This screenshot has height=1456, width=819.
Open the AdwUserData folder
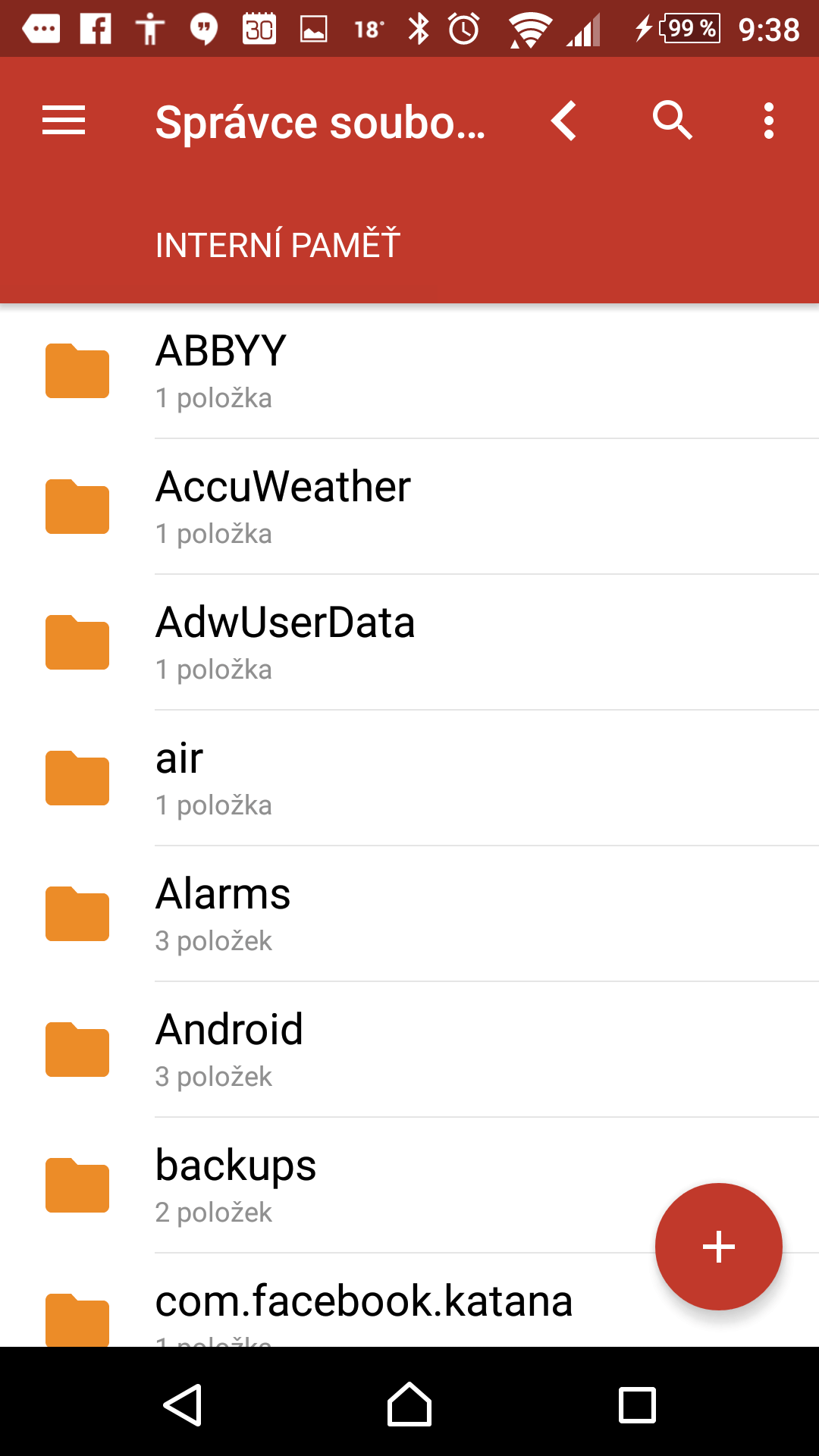tap(409, 642)
